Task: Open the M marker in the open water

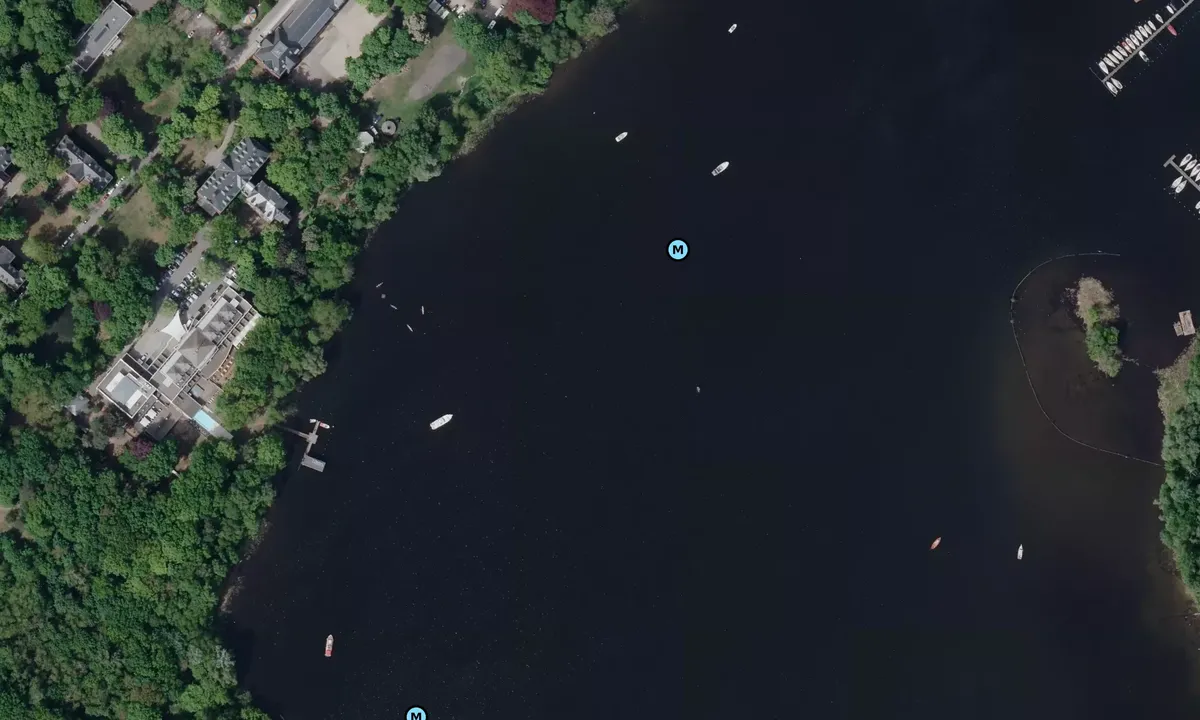Action: point(678,250)
